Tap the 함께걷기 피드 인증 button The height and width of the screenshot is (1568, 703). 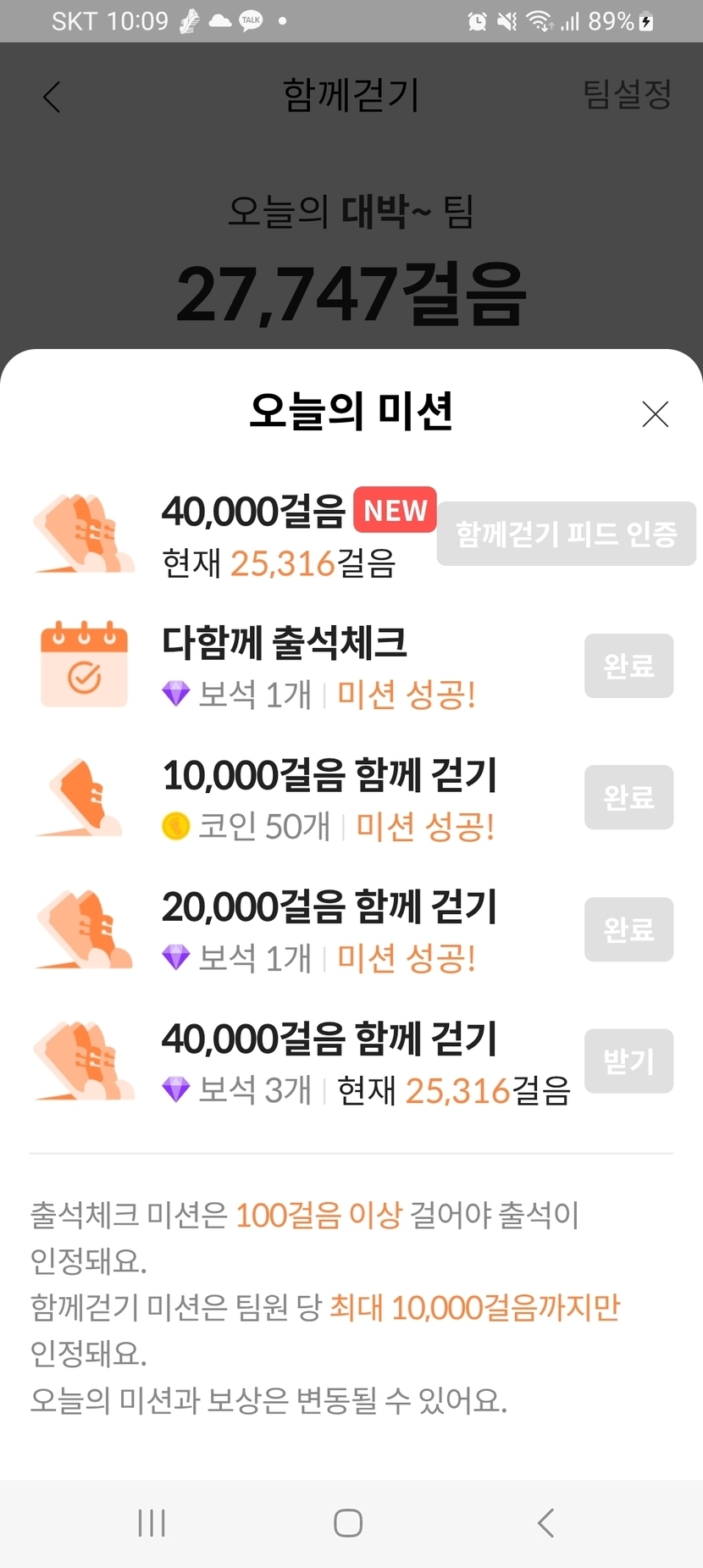tap(566, 534)
